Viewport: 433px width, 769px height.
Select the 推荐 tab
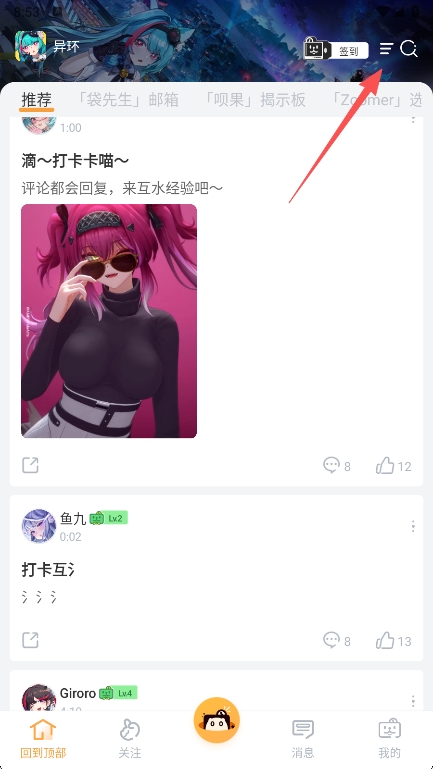pos(37,100)
